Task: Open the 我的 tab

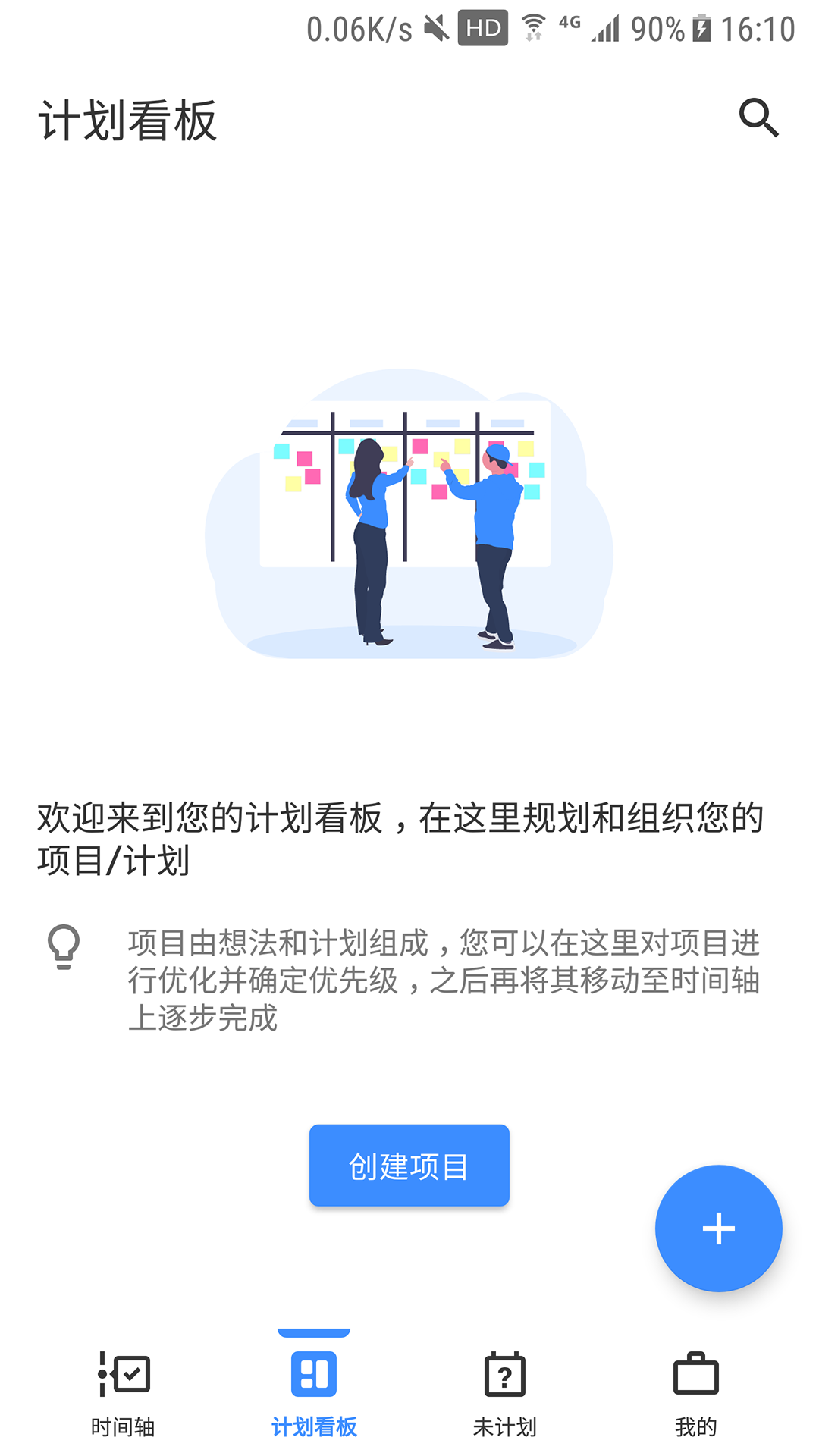Action: click(697, 1426)
